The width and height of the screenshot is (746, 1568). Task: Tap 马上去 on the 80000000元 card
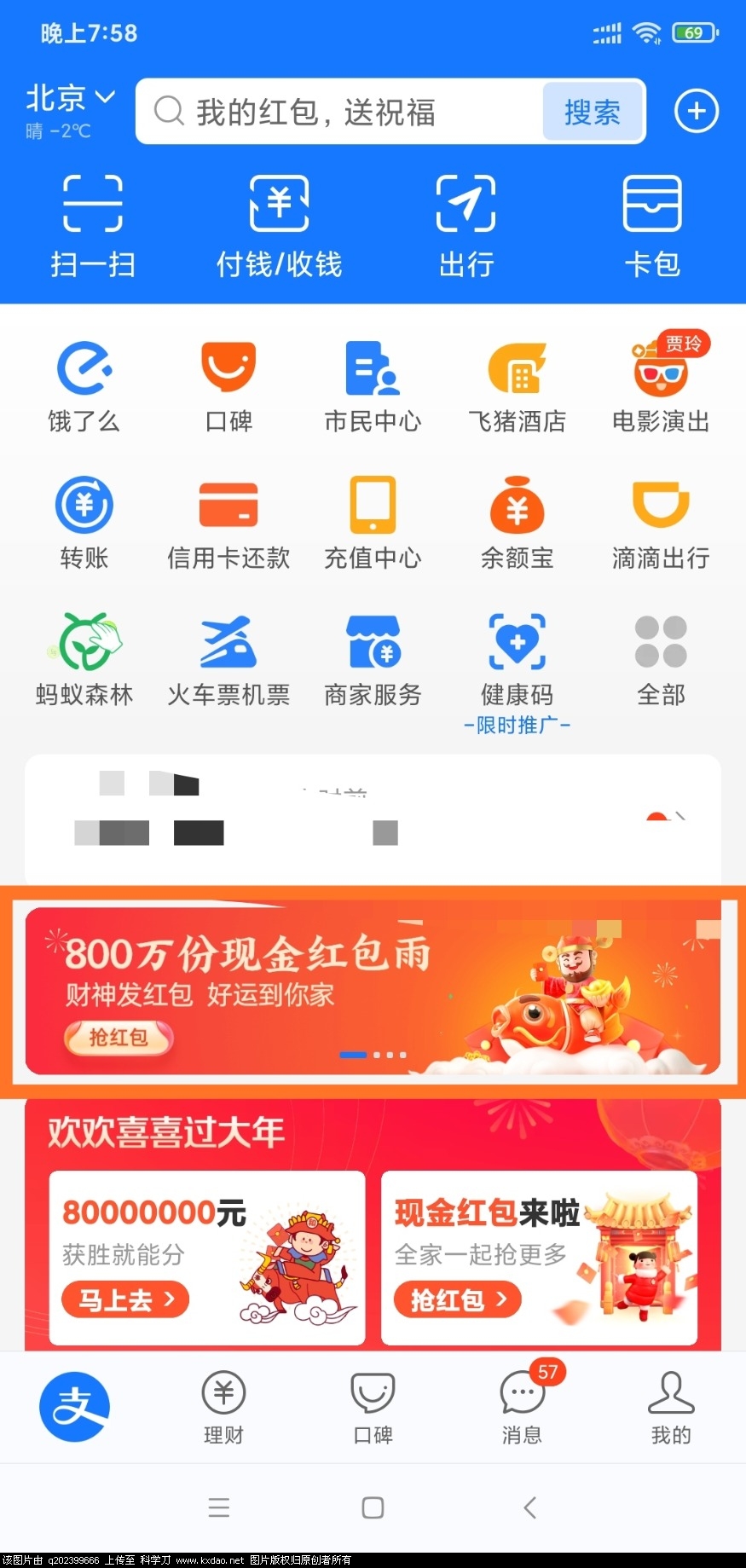pyautogui.click(x=124, y=1299)
